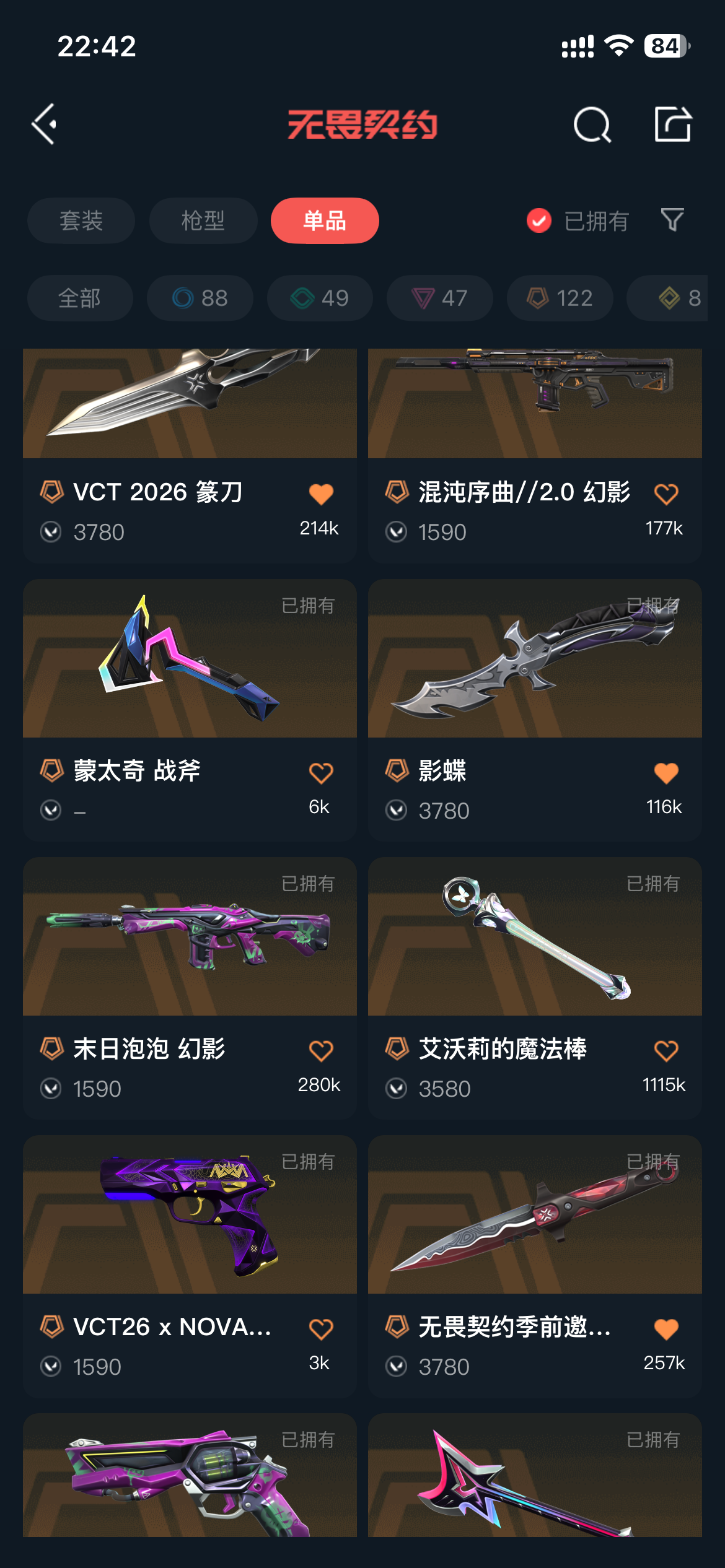Screen dimensions: 725x1568
Task: Filter by the 49 rarity chip
Action: tap(320, 298)
